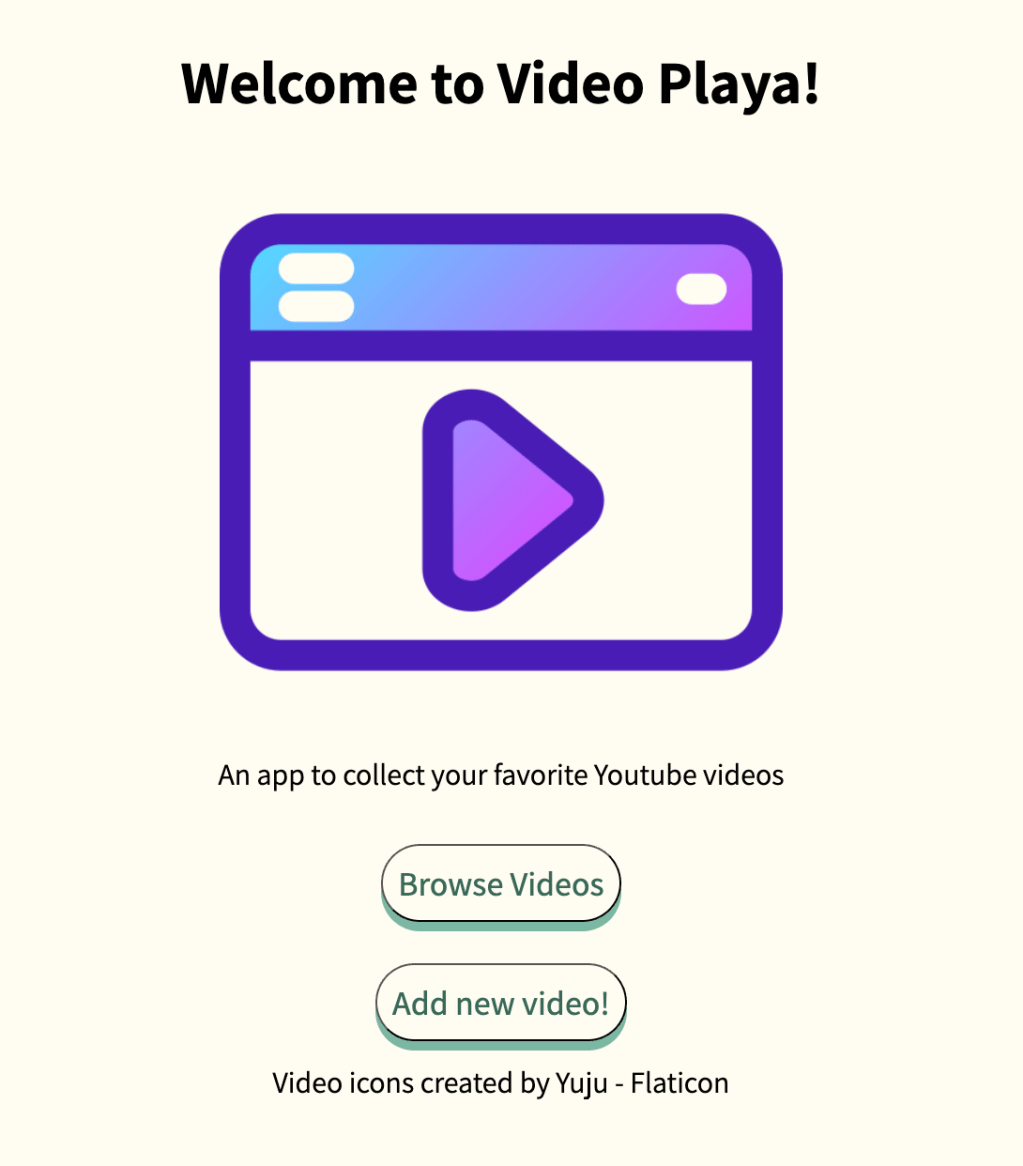The height and width of the screenshot is (1166, 1023).
Task: Open the Browse Videos button
Action: (x=501, y=884)
